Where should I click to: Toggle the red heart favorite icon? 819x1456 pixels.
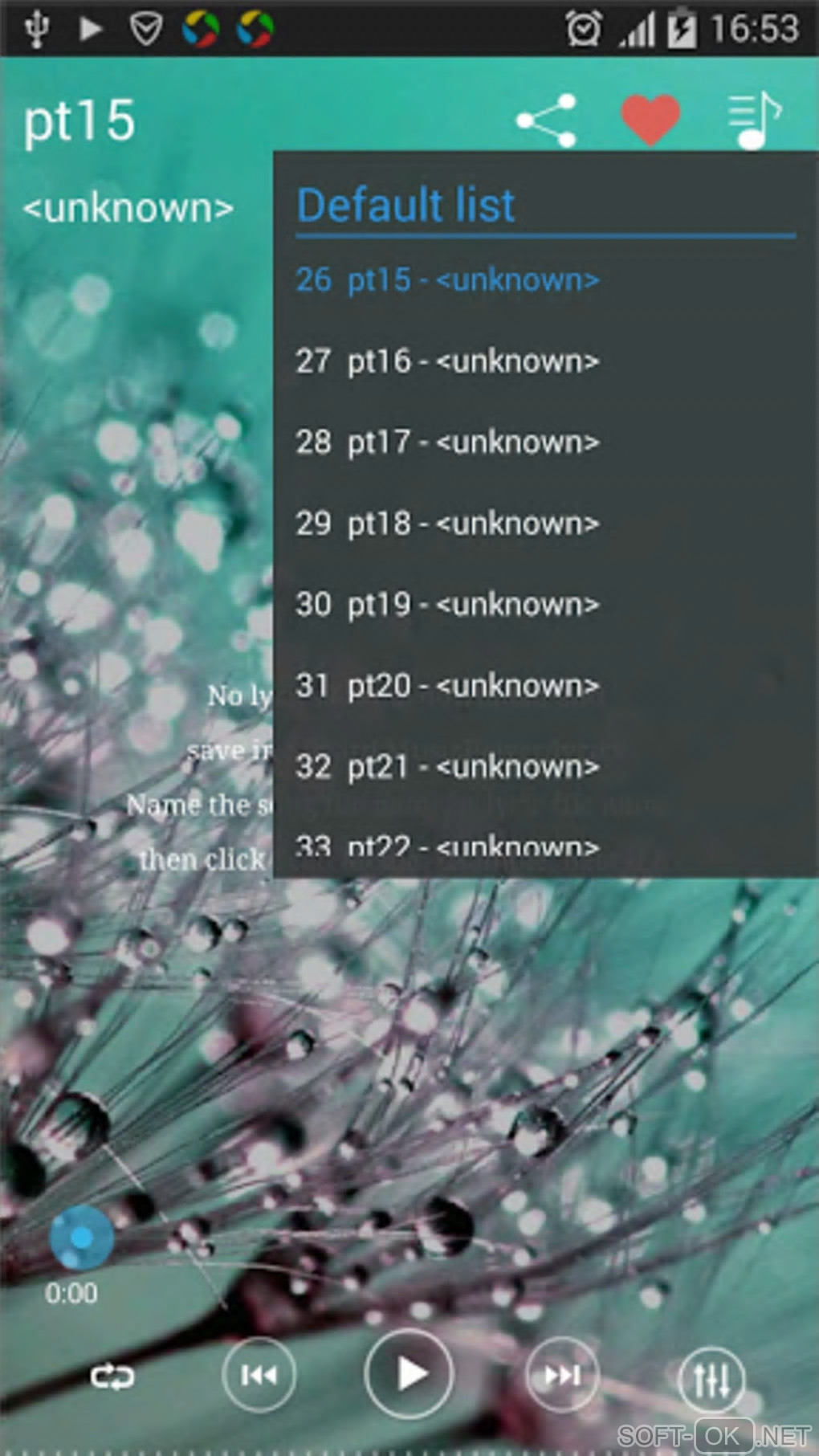(x=650, y=120)
